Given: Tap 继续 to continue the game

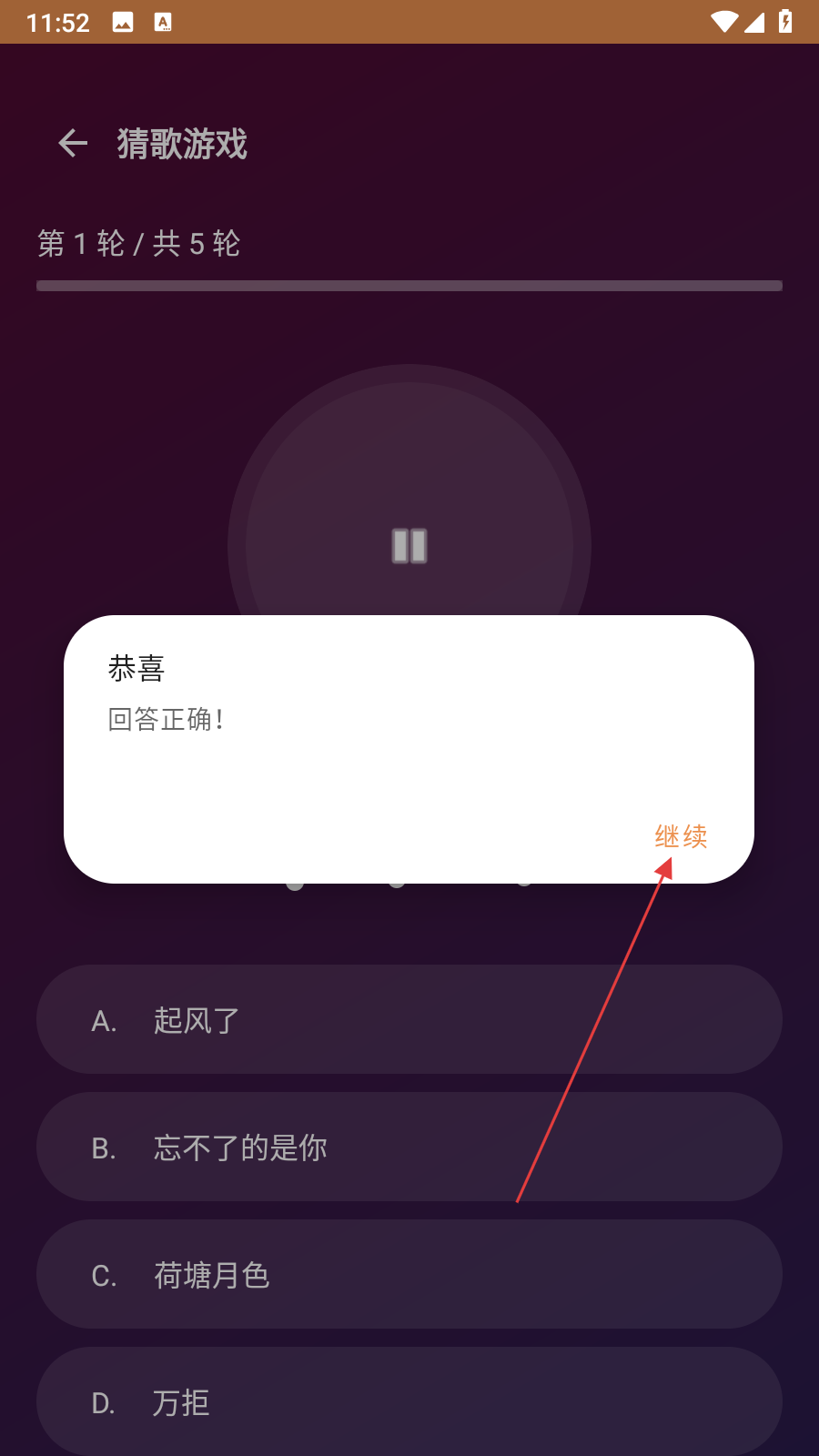Looking at the screenshot, I should tap(681, 835).
